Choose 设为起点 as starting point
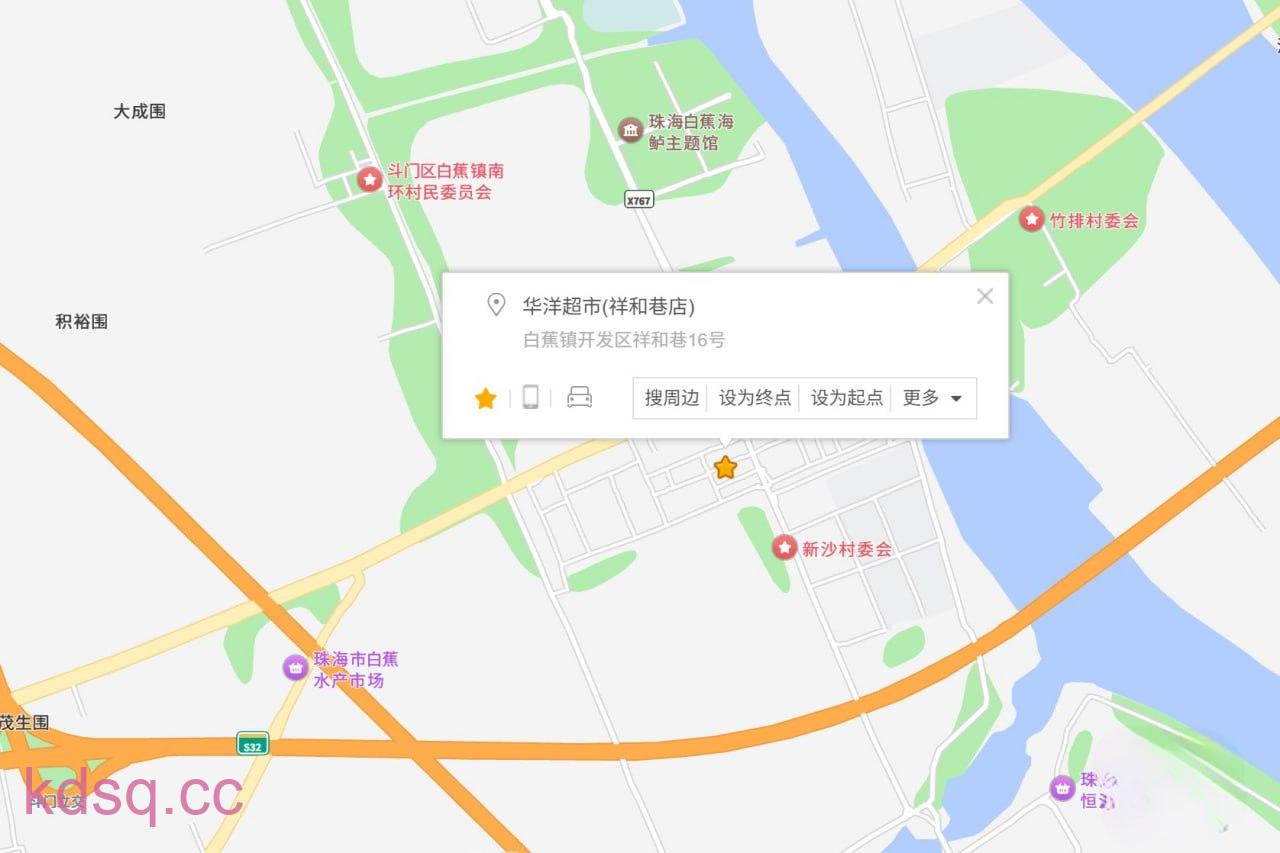 (847, 398)
